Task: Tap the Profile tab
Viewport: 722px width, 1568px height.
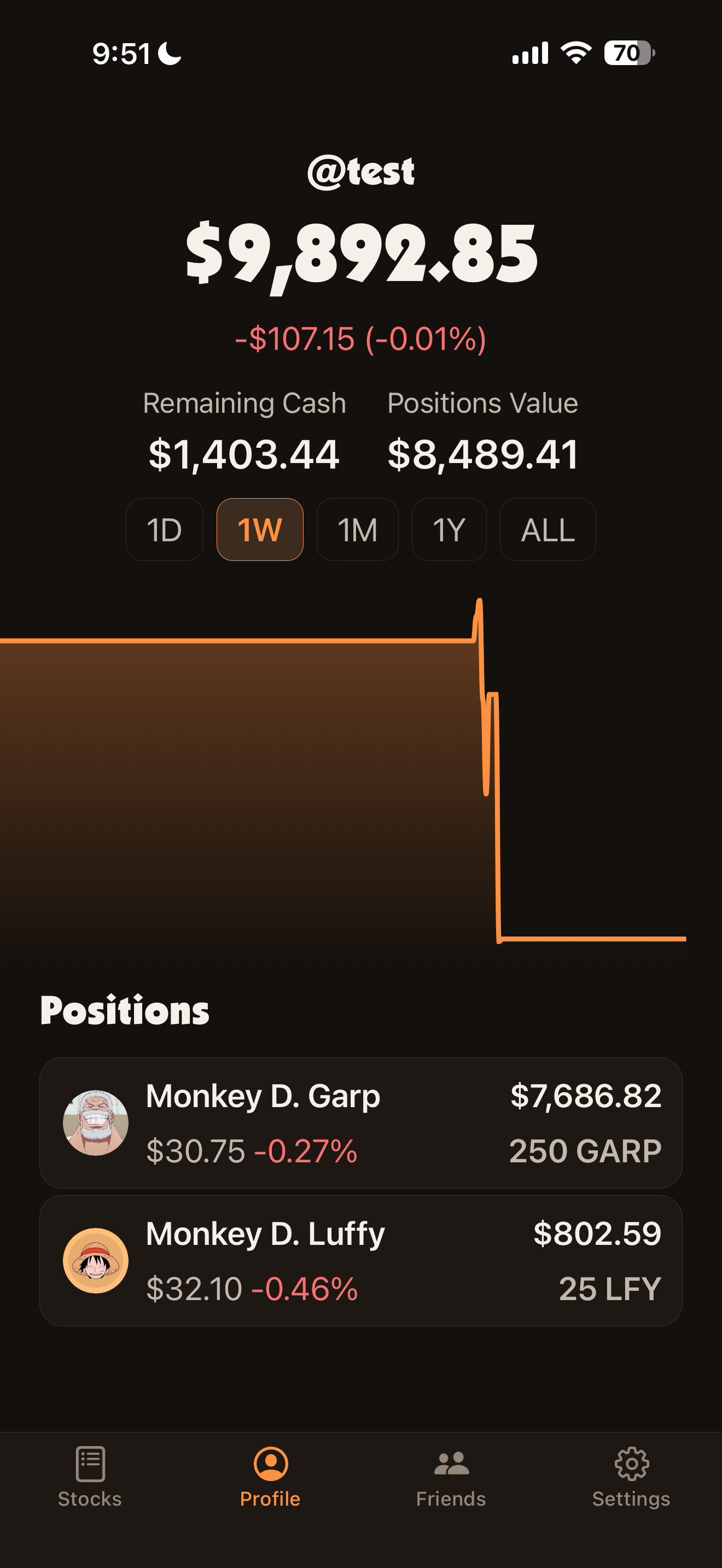Action: pos(270,1477)
